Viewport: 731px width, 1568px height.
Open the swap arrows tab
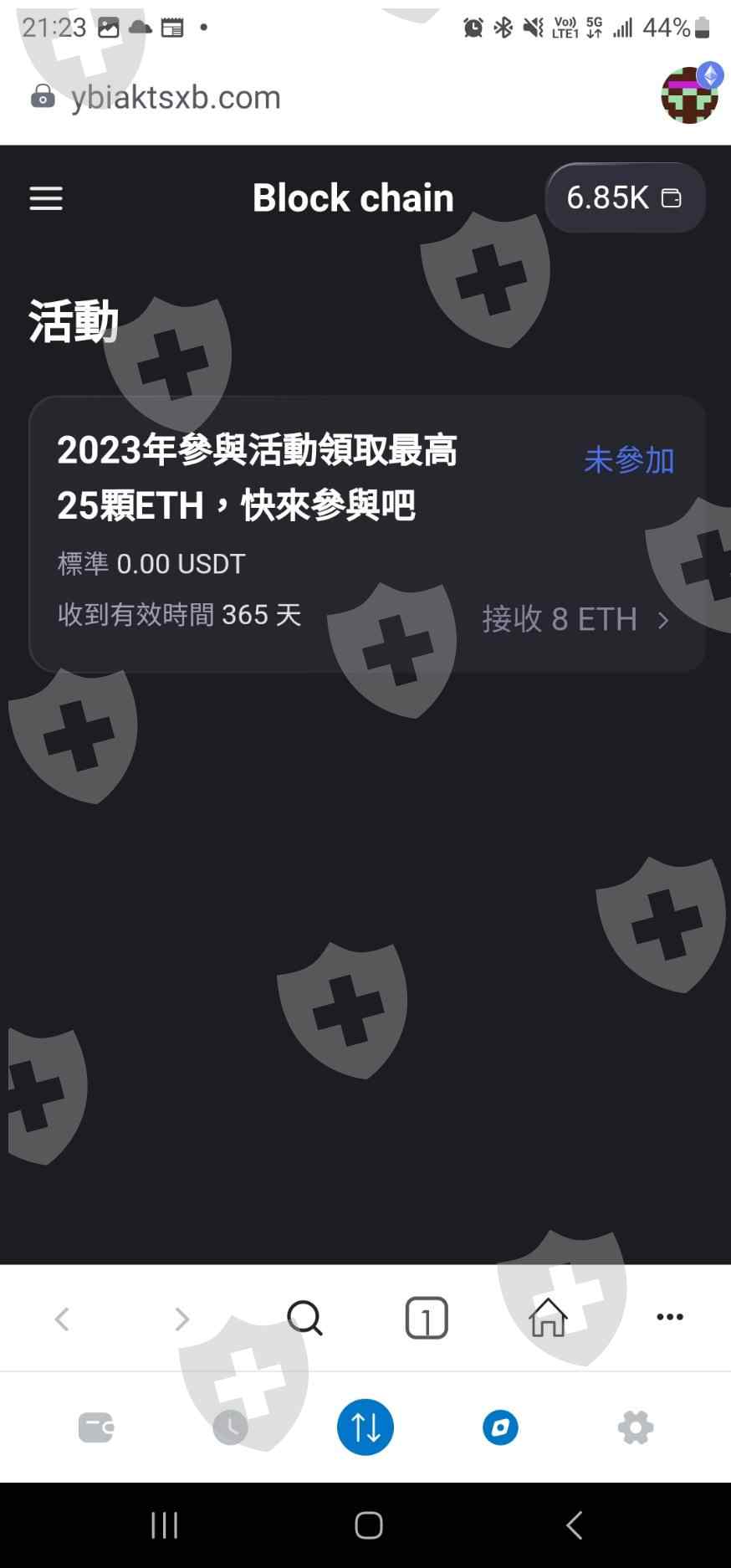(365, 1427)
